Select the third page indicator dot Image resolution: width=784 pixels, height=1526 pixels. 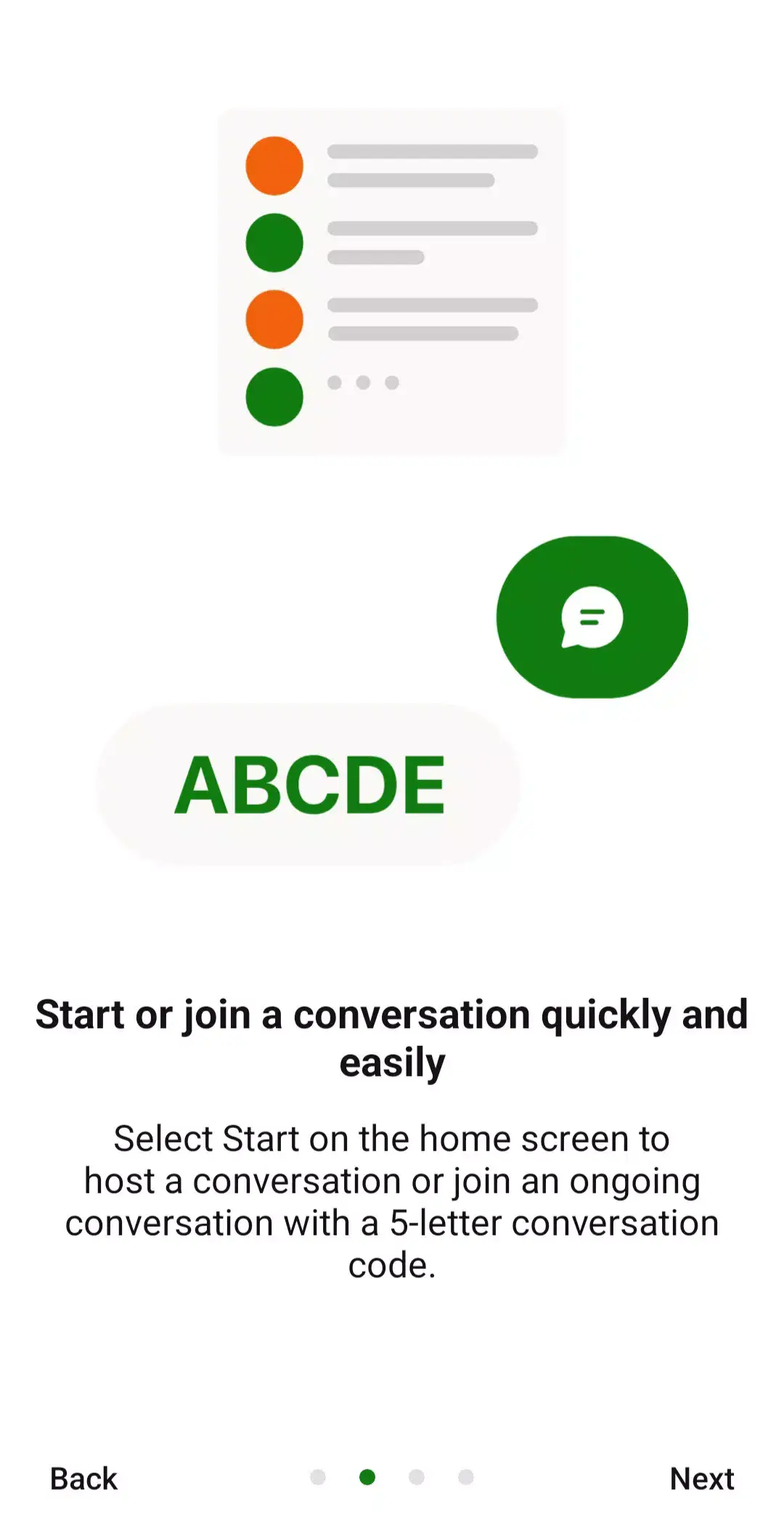pyautogui.click(x=416, y=1478)
